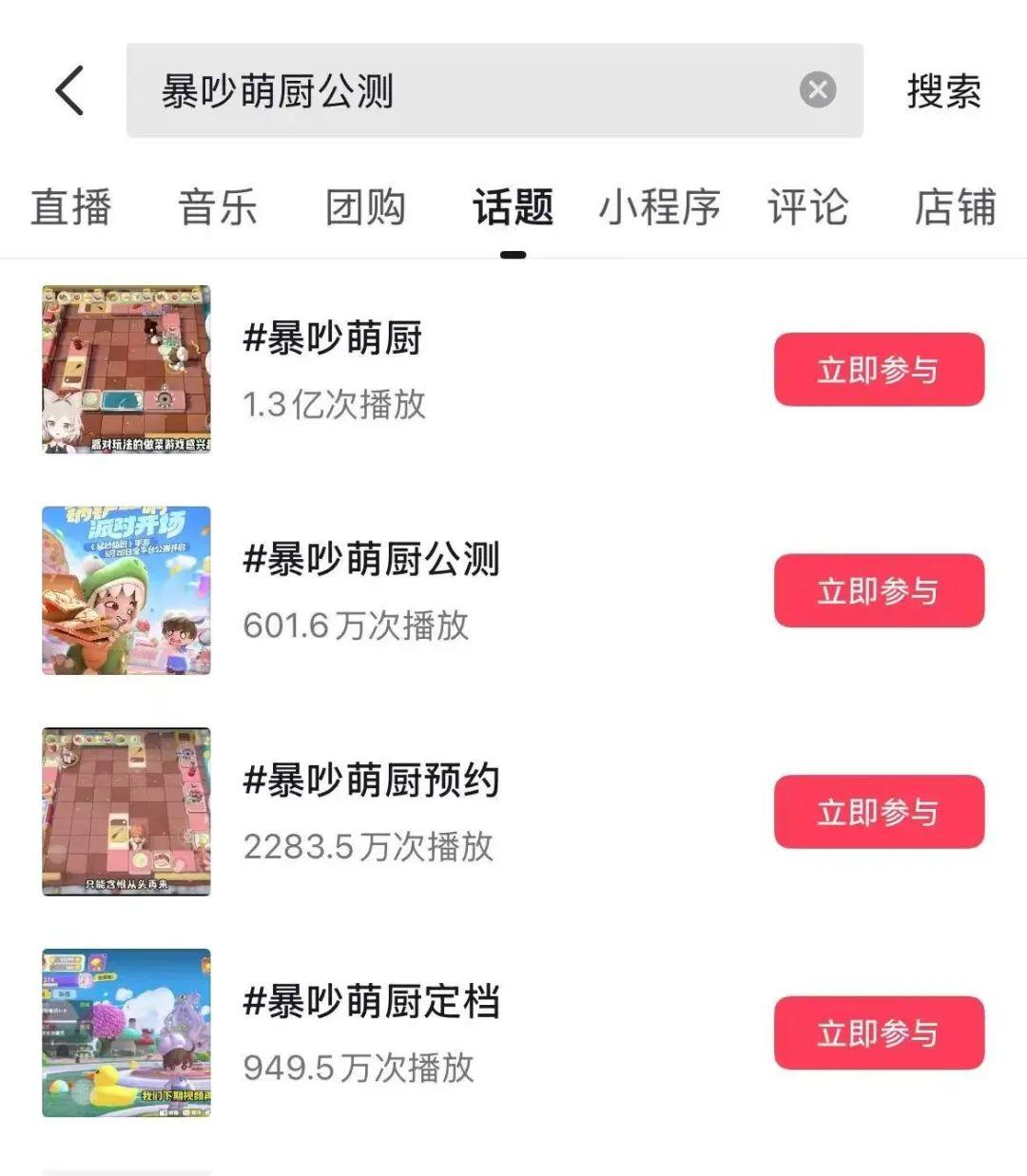Screen dimensions: 1027x1176
Task: Open the #暴吵萌厨定档 topic thumbnail
Action: [x=126, y=1032]
